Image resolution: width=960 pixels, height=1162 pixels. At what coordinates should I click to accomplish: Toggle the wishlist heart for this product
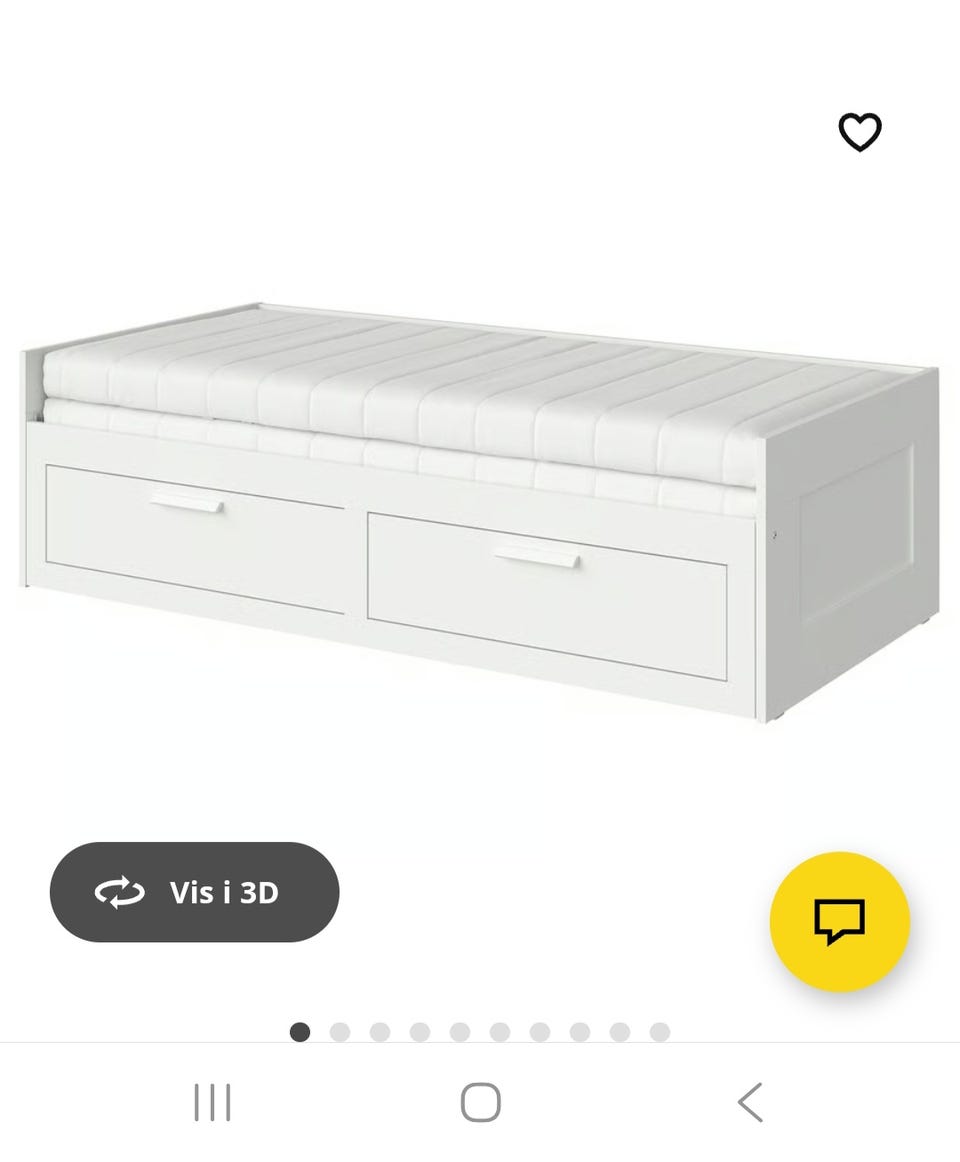[x=858, y=130]
